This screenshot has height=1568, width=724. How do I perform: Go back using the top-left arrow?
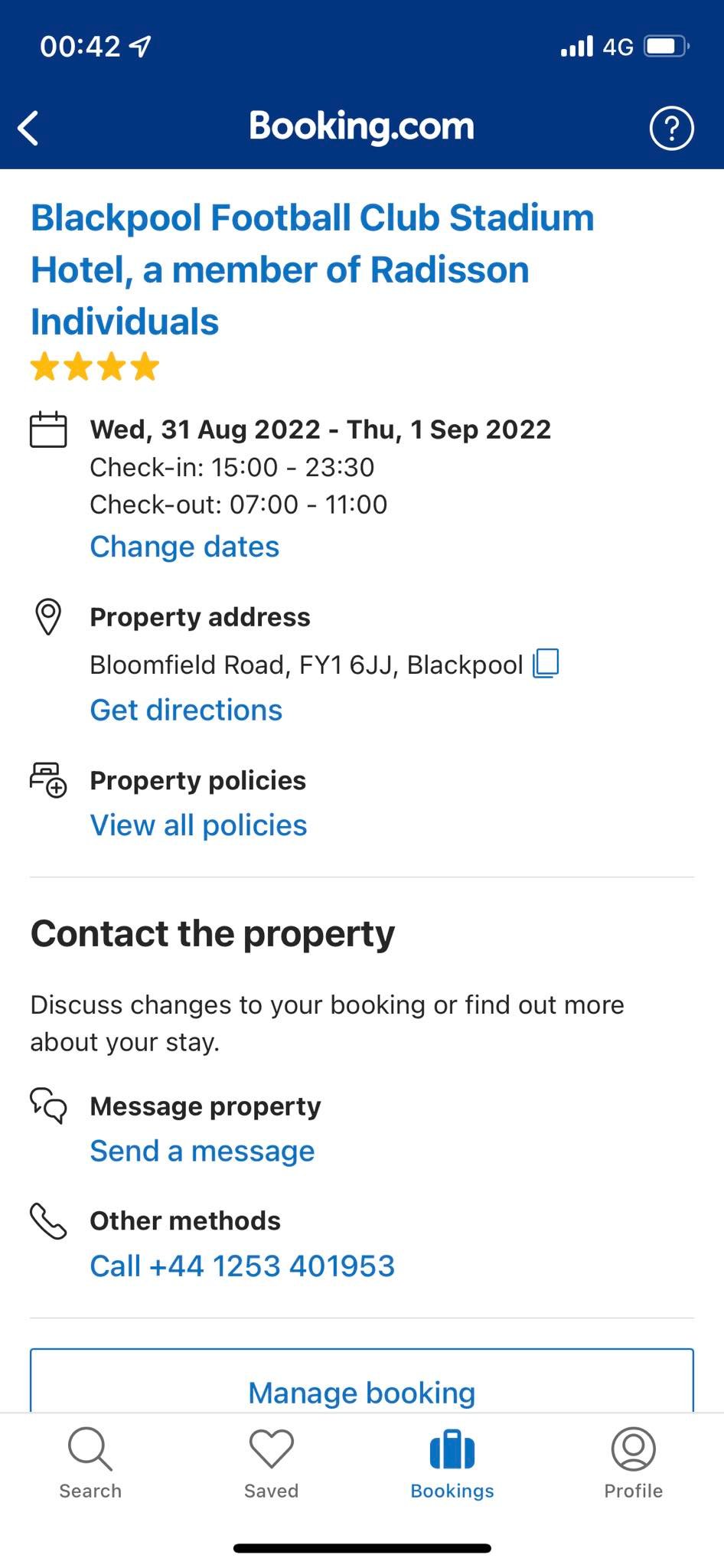tap(29, 128)
